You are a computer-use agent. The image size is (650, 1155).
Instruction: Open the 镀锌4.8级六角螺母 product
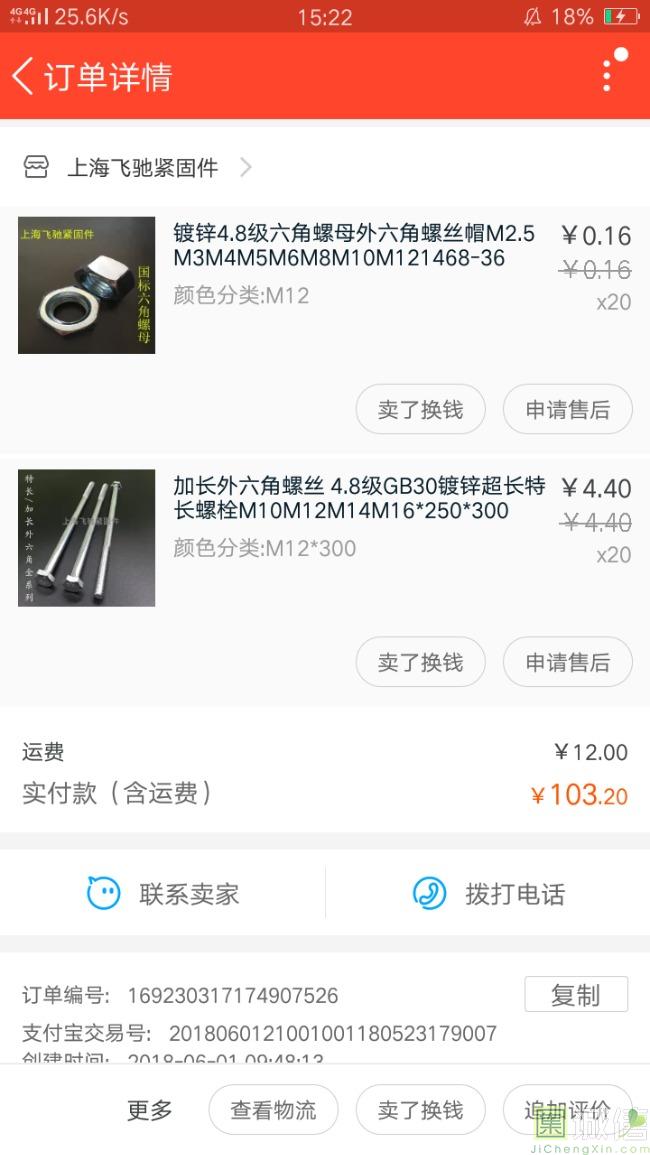tap(354, 246)
